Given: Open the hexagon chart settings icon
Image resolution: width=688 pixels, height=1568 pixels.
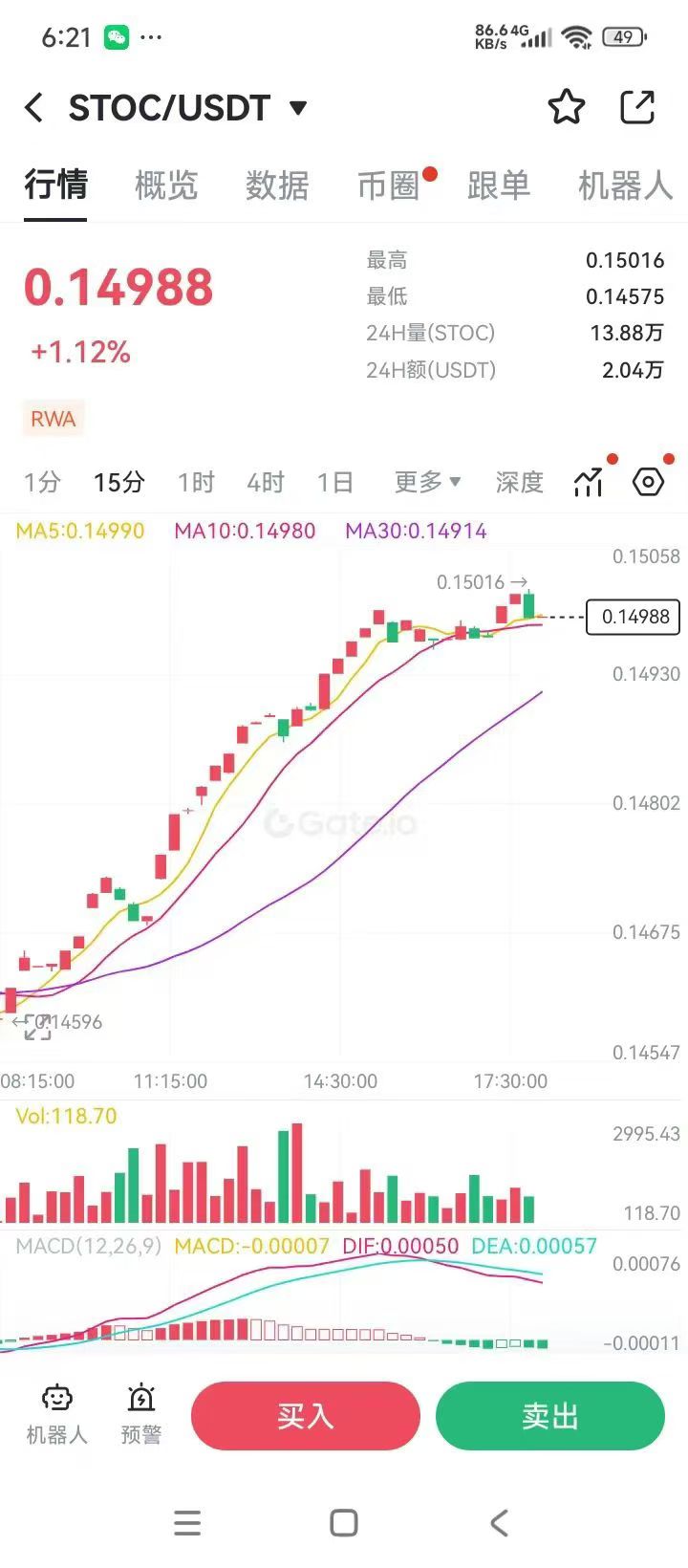Looking at the screenshot, I should [648, 482].
